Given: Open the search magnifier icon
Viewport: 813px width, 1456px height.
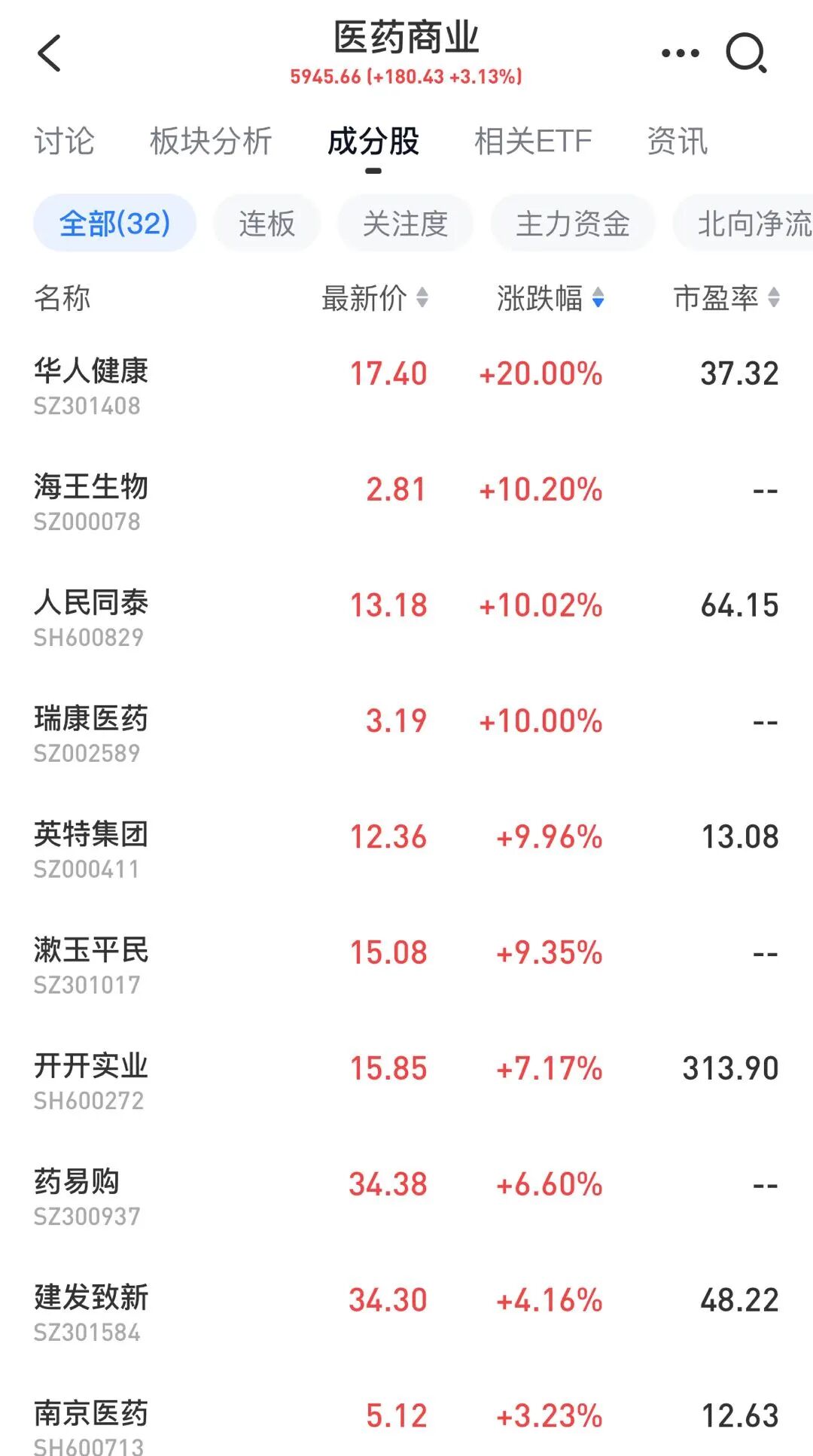Looking at the screenshot, I should (745, 53).
